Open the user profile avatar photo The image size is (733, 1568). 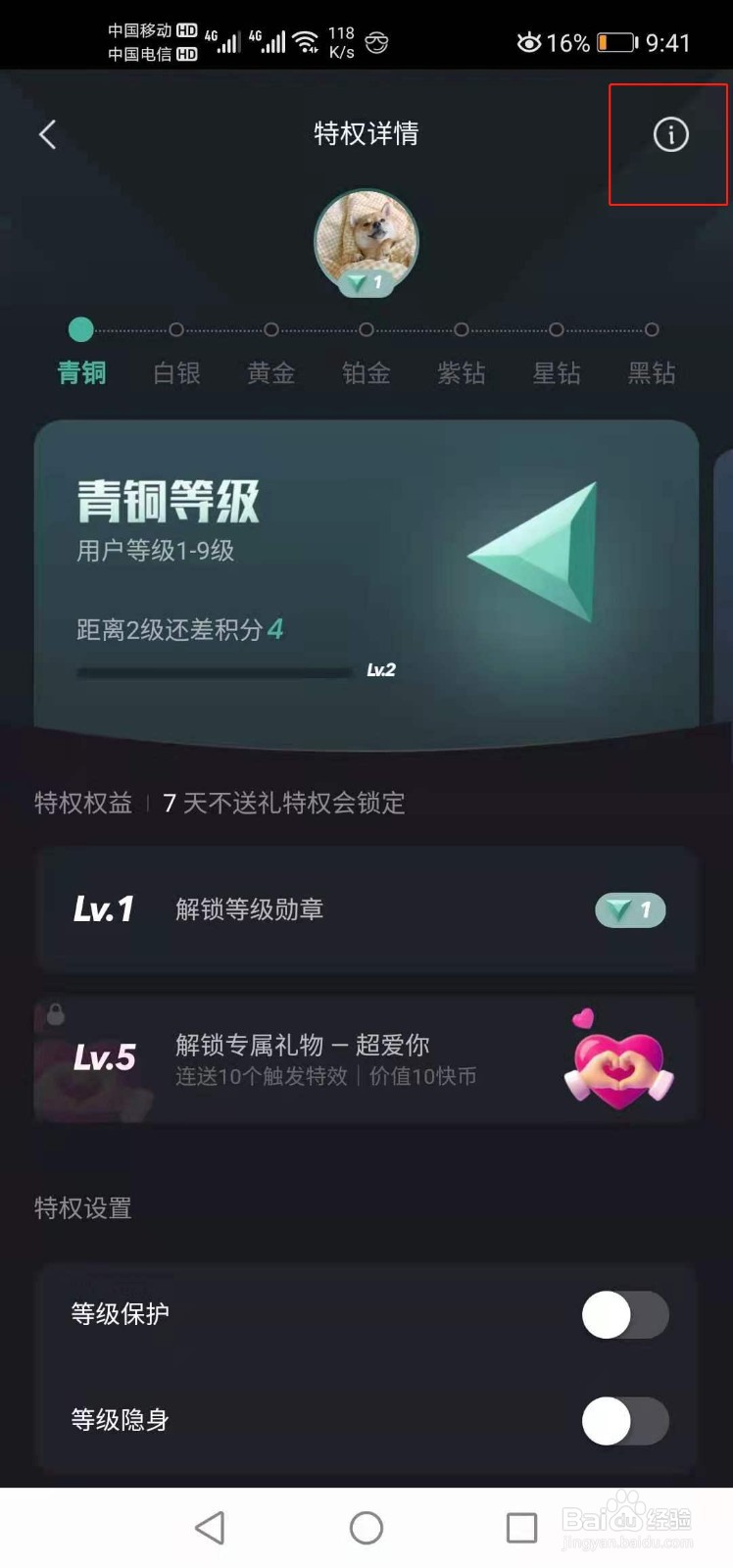coord(366,238)
